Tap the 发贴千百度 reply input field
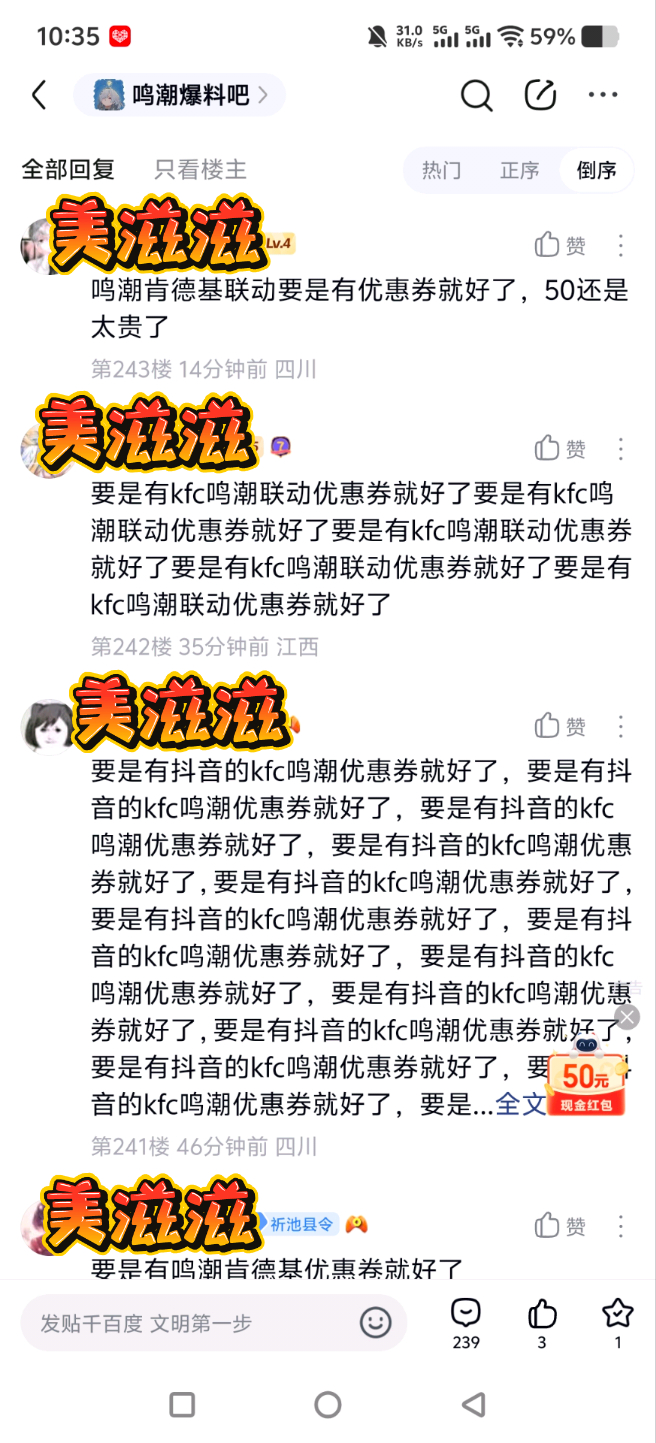This screenshot has width=656, height=1443. point(190,1323)
